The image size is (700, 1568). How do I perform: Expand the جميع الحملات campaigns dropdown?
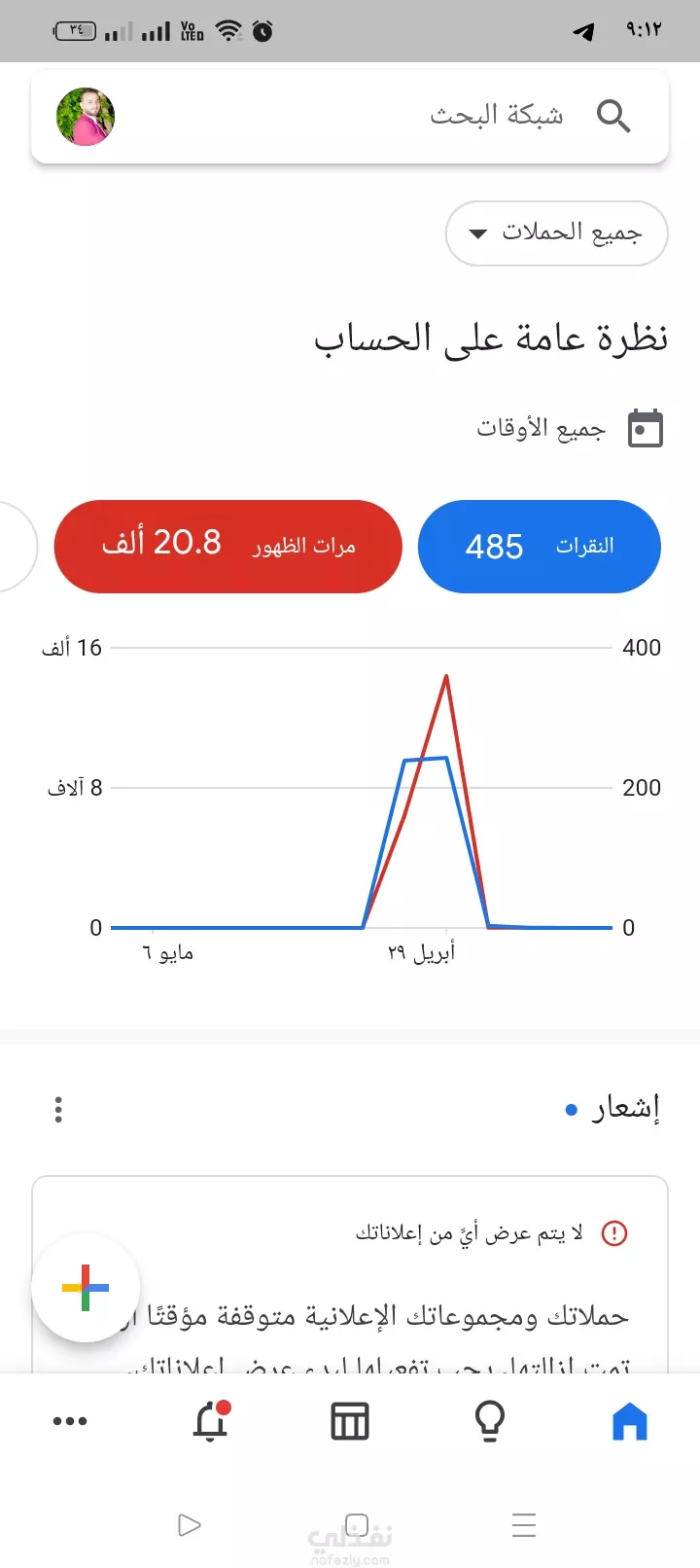coord(557,233)
